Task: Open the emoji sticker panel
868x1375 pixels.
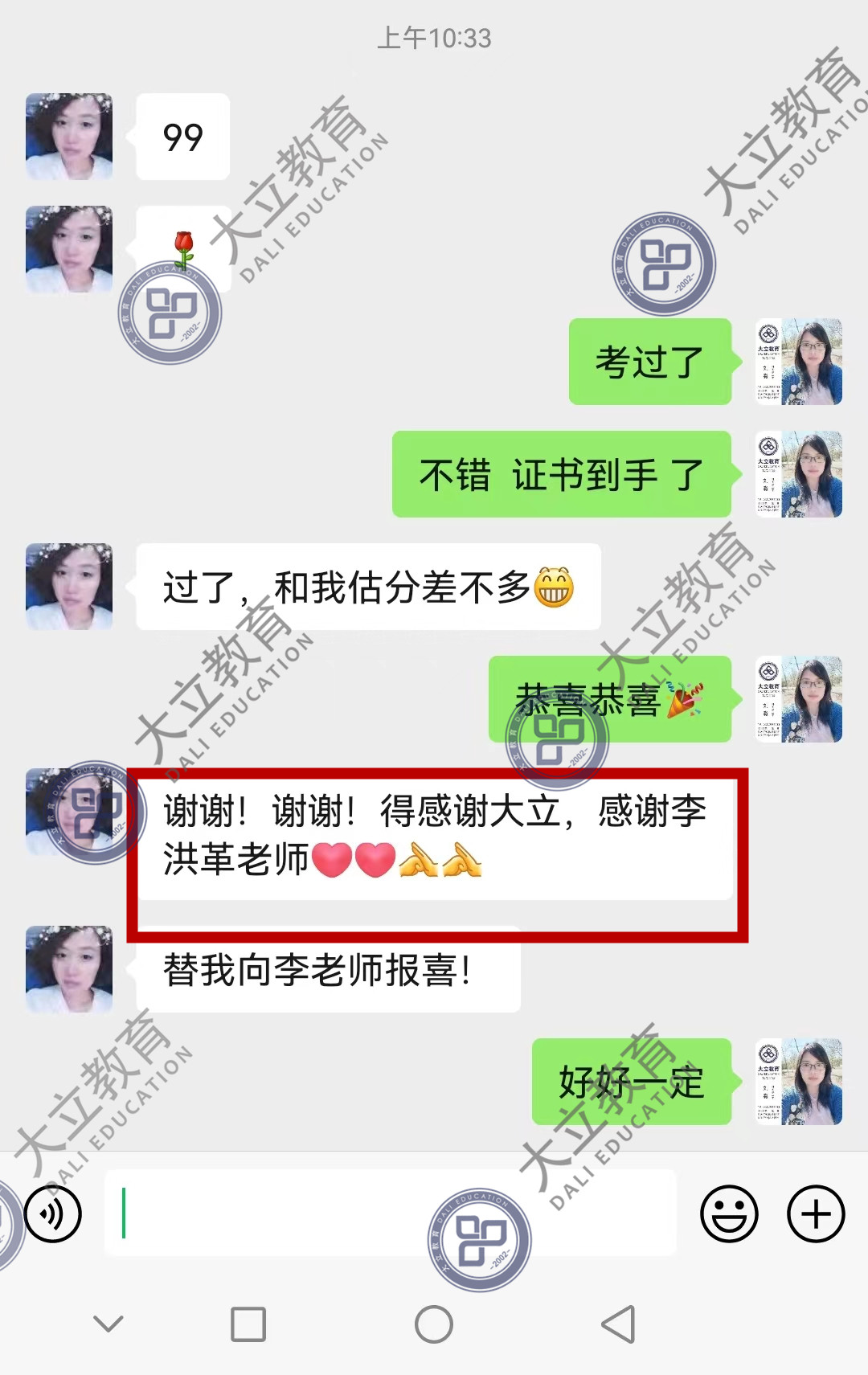Action: (729, 1213)
